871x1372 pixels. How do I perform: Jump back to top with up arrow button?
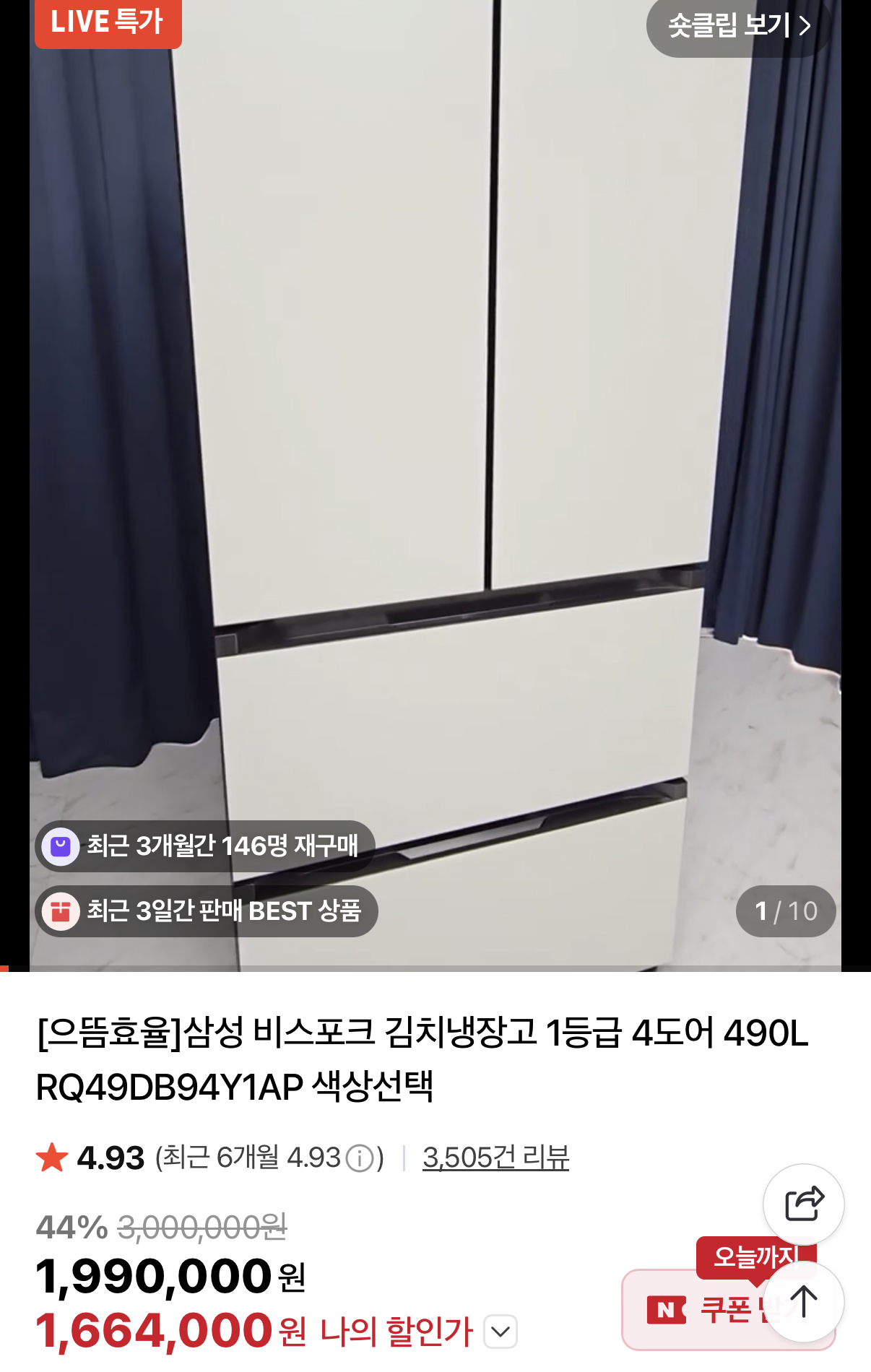pyautogui.click(x=804, y=1302)
